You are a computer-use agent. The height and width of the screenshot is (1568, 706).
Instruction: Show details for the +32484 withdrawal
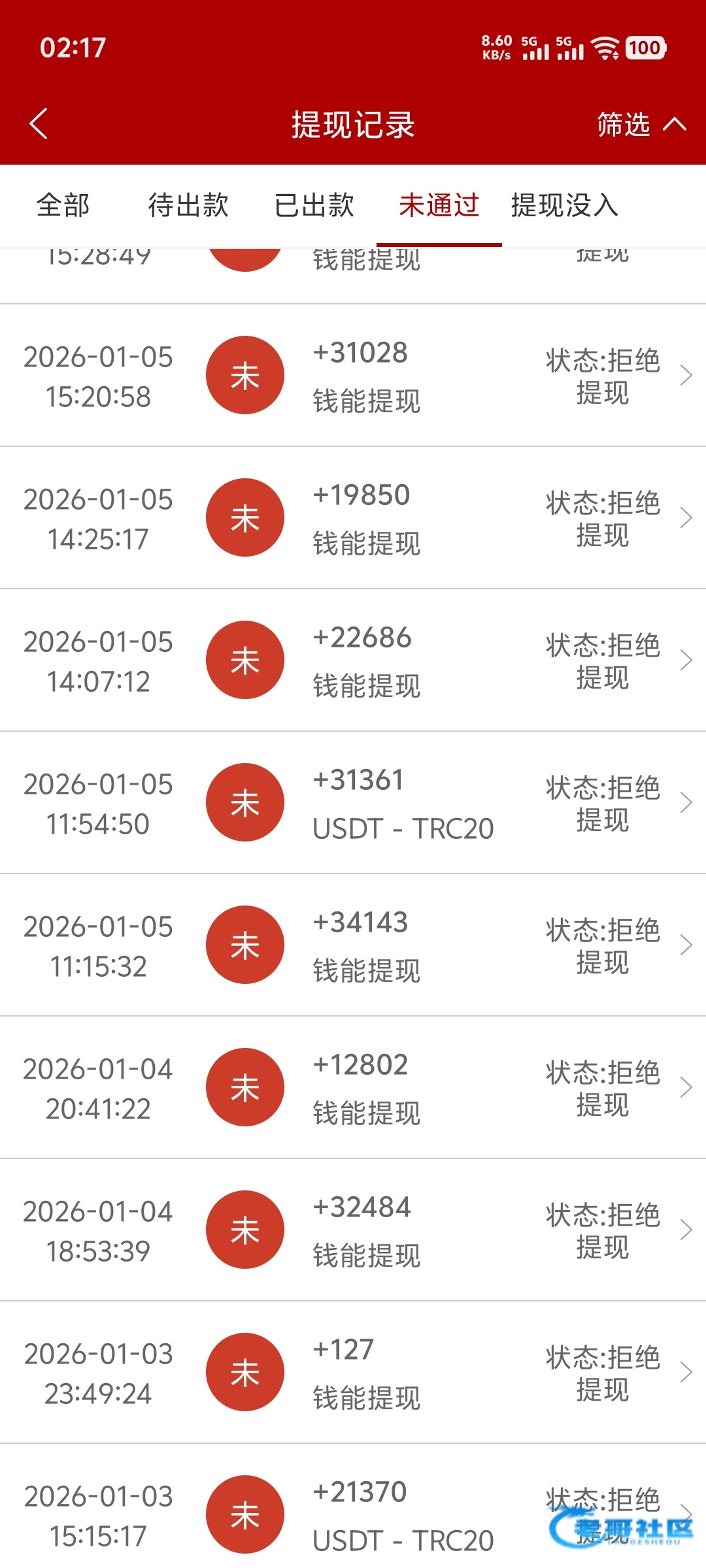353,1230
